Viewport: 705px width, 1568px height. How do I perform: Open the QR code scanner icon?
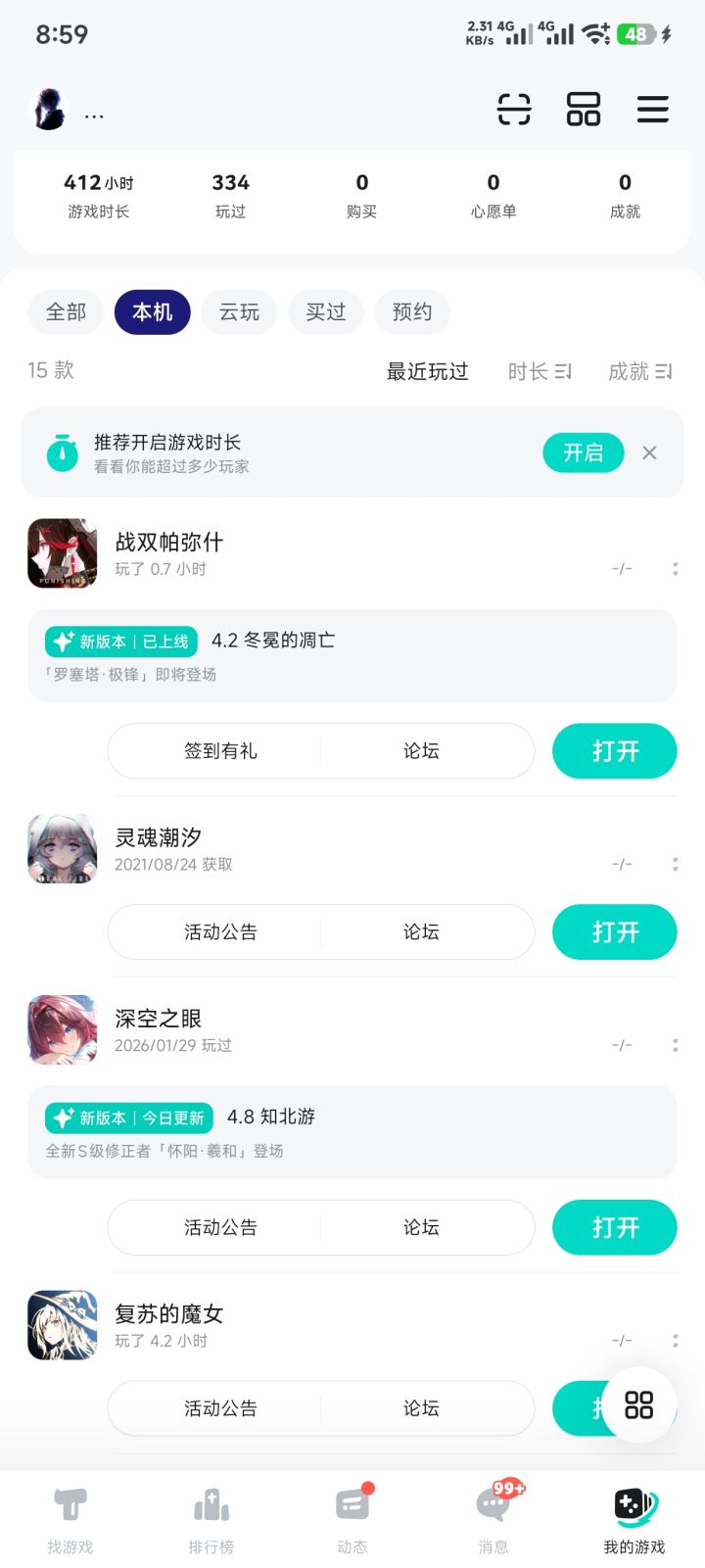514,110
